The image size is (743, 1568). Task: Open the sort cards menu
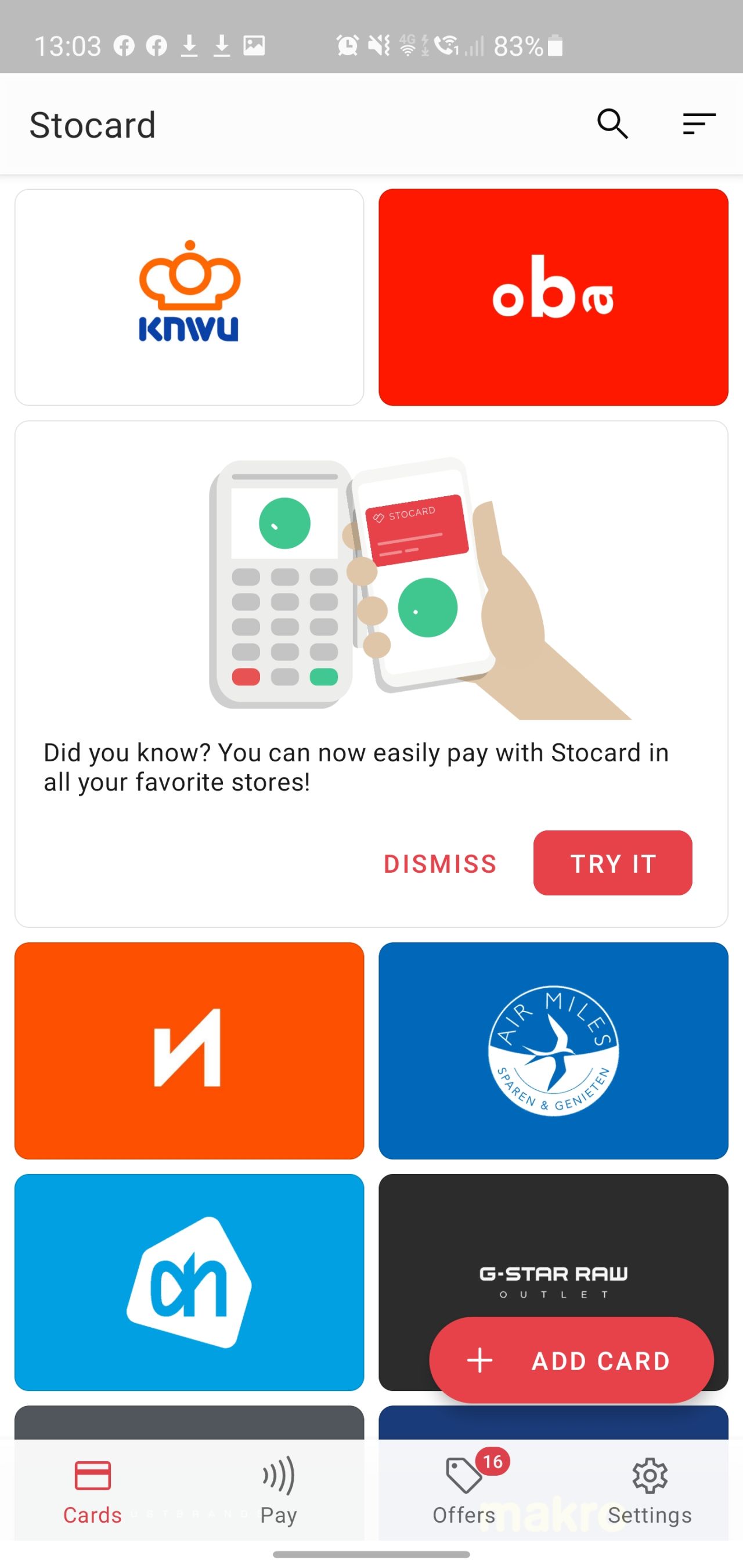698,124
